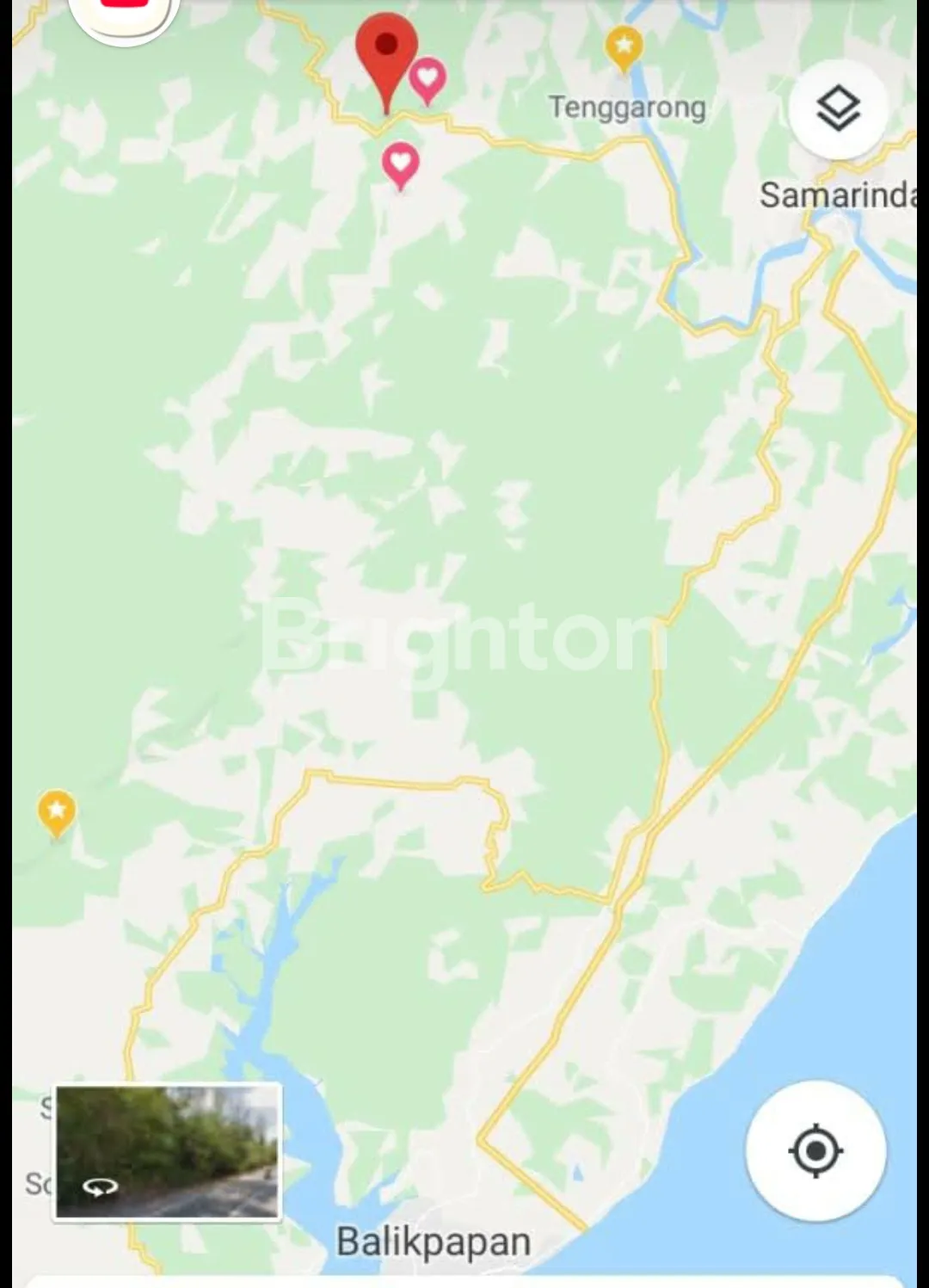Center map on my current location
Viewport: 929px width, 1288px height.
(x=815, y=1150)
